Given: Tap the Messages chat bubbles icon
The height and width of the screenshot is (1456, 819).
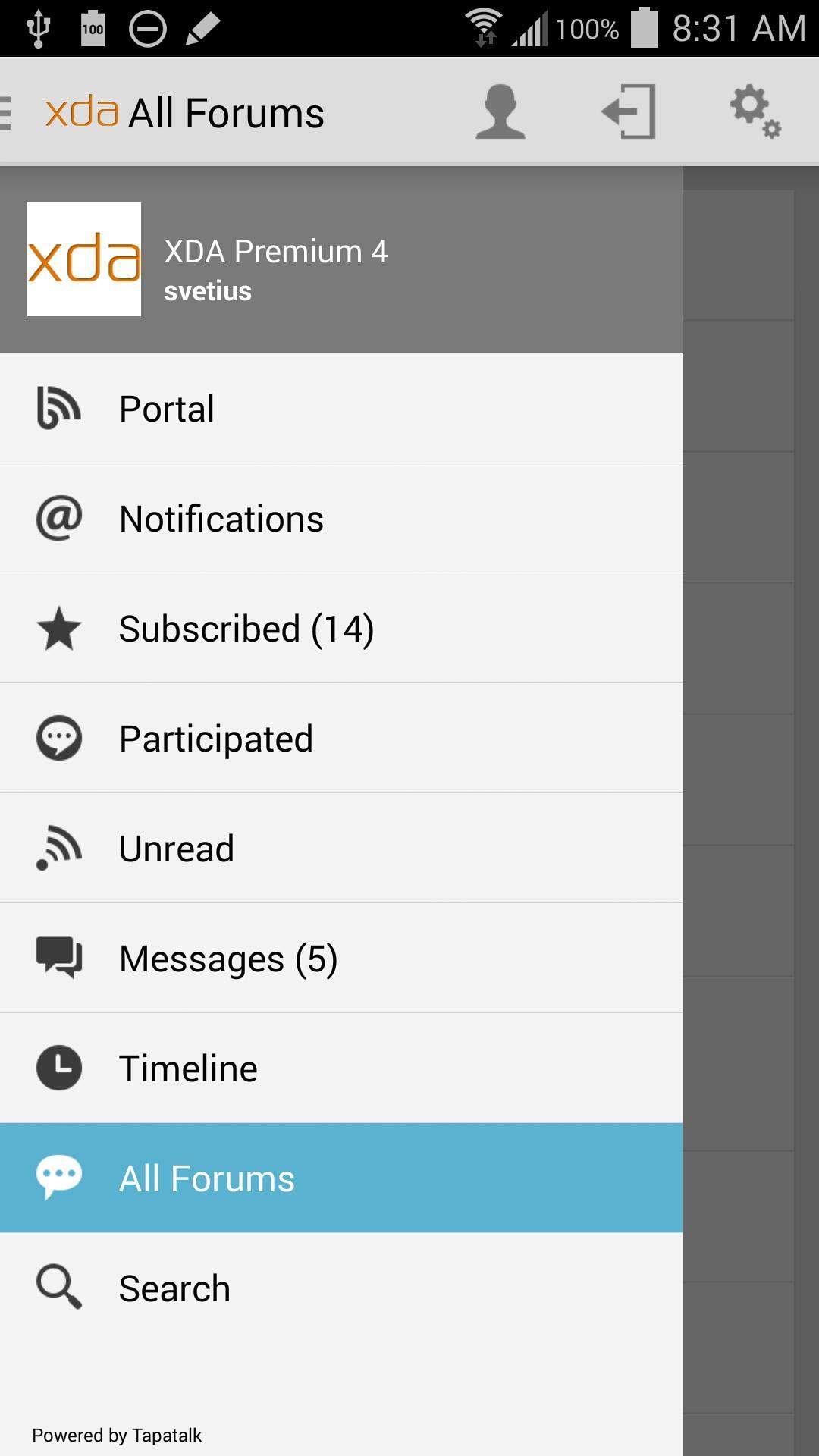Looking at the screenshot, I should [x=59, y=958].
